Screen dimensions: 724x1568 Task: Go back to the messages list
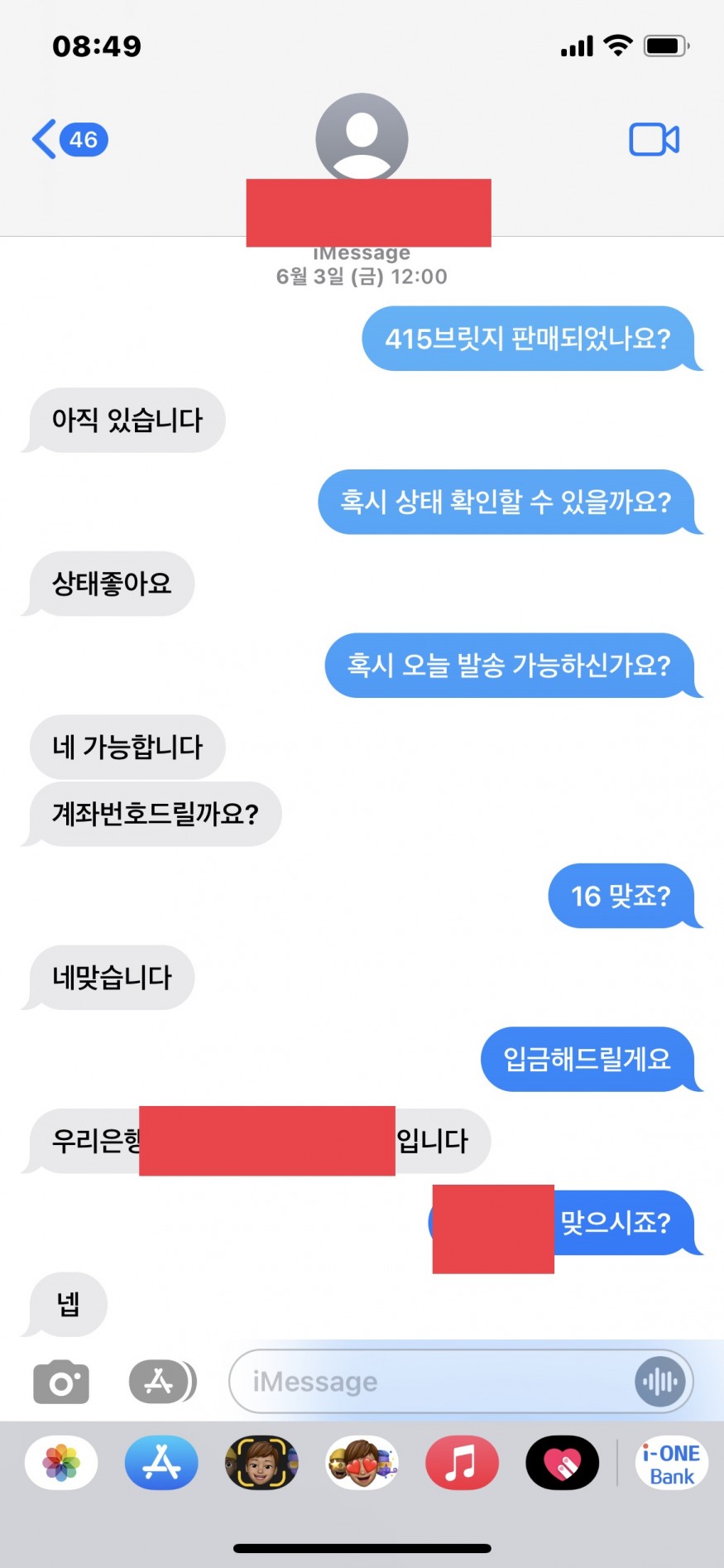click(68, 139)
